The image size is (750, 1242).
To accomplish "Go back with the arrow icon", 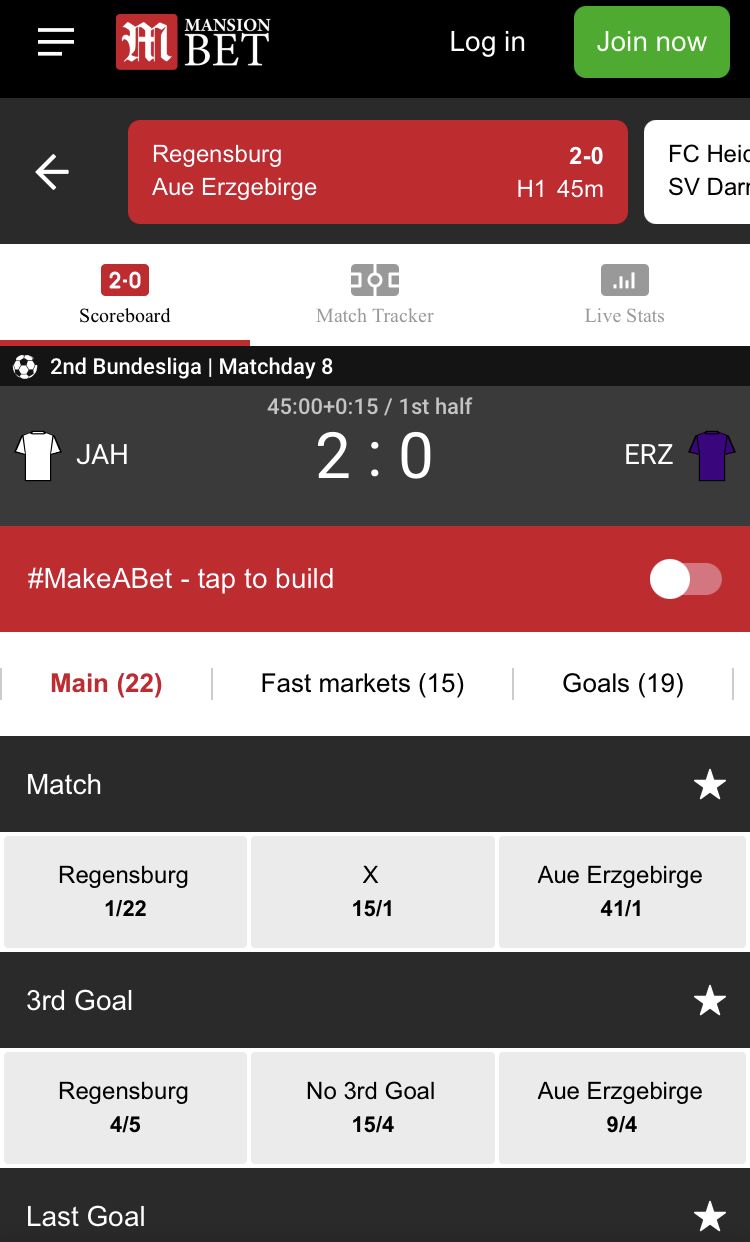I will [x=52, y=172].
